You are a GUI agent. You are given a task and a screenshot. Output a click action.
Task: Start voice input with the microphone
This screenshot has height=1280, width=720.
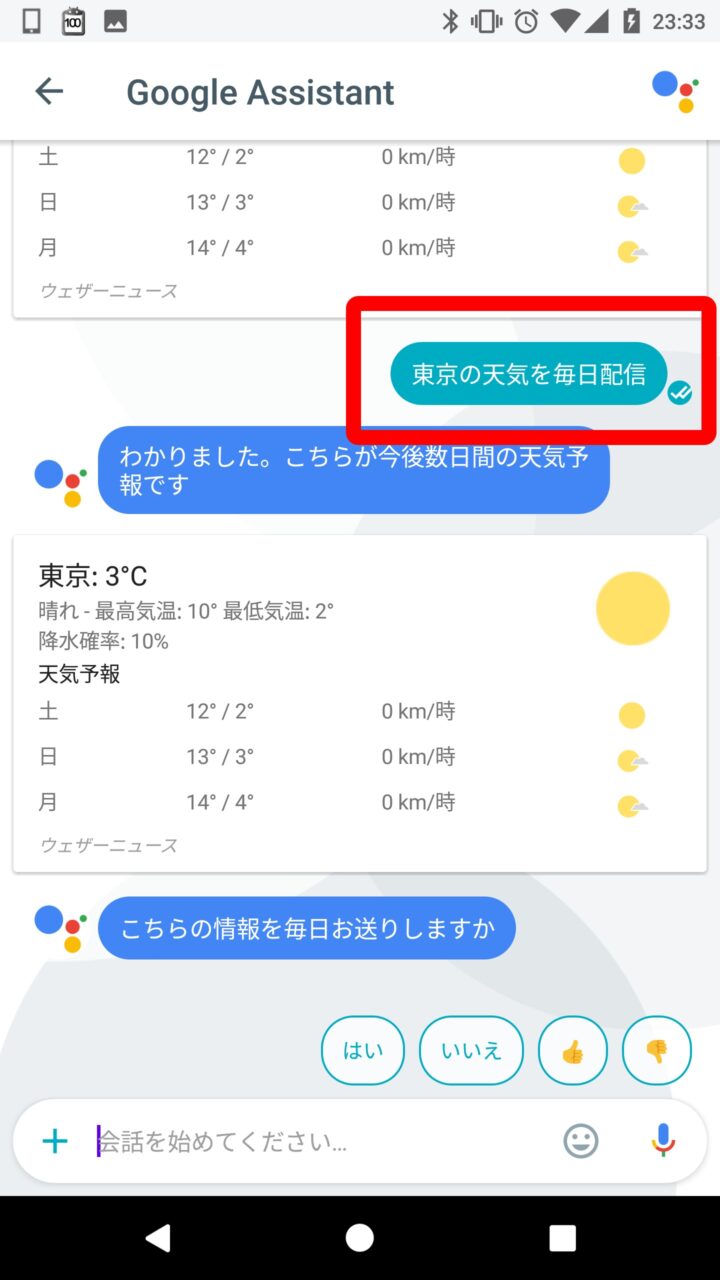coord(662,1140)
